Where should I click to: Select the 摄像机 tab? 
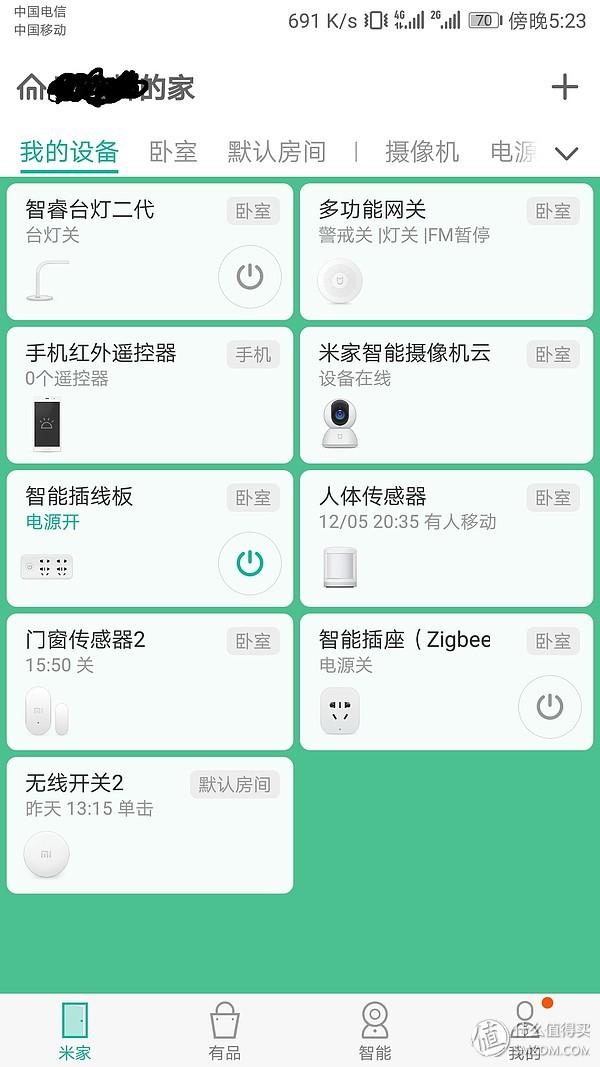pyautogui.click(x=422, y=152)
